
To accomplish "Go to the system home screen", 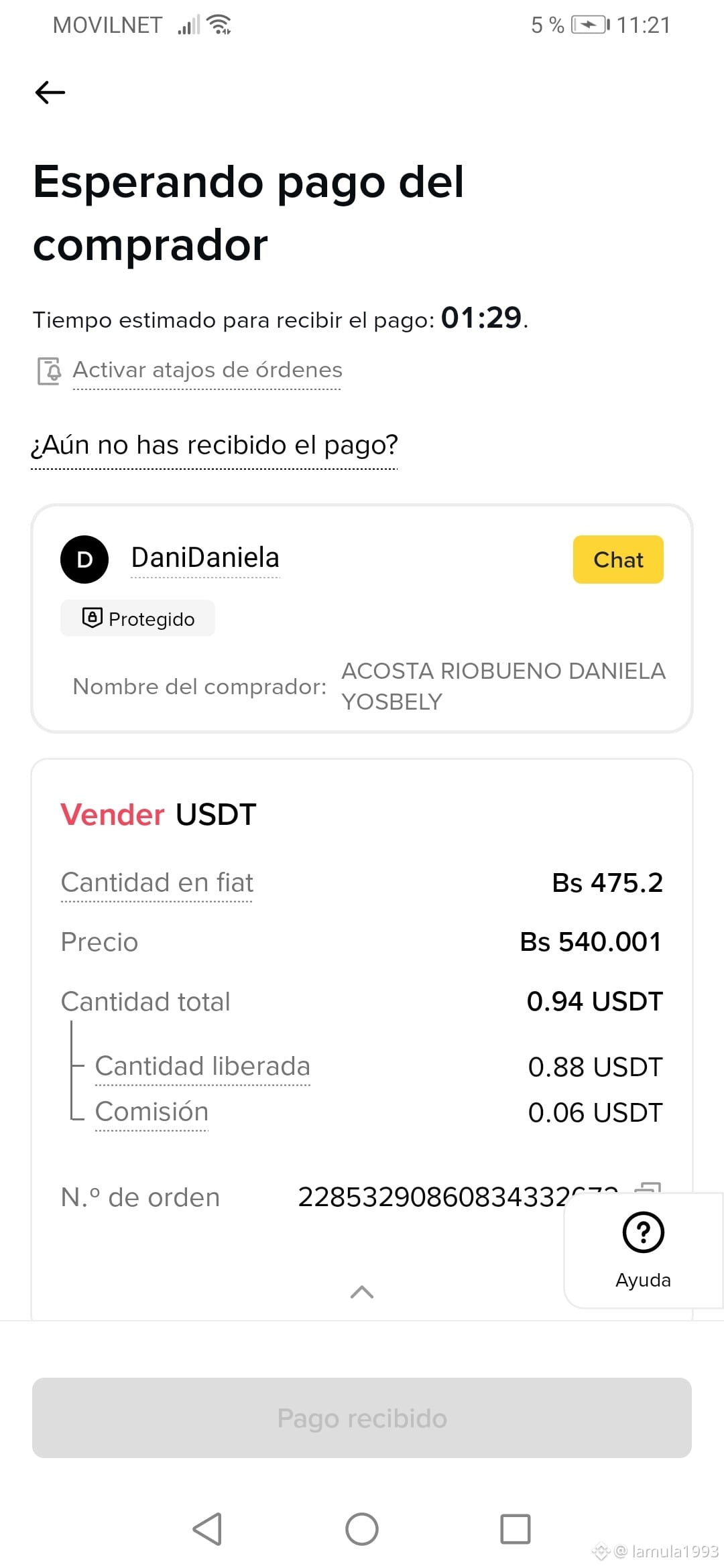I will click(x=362, y=1529).
